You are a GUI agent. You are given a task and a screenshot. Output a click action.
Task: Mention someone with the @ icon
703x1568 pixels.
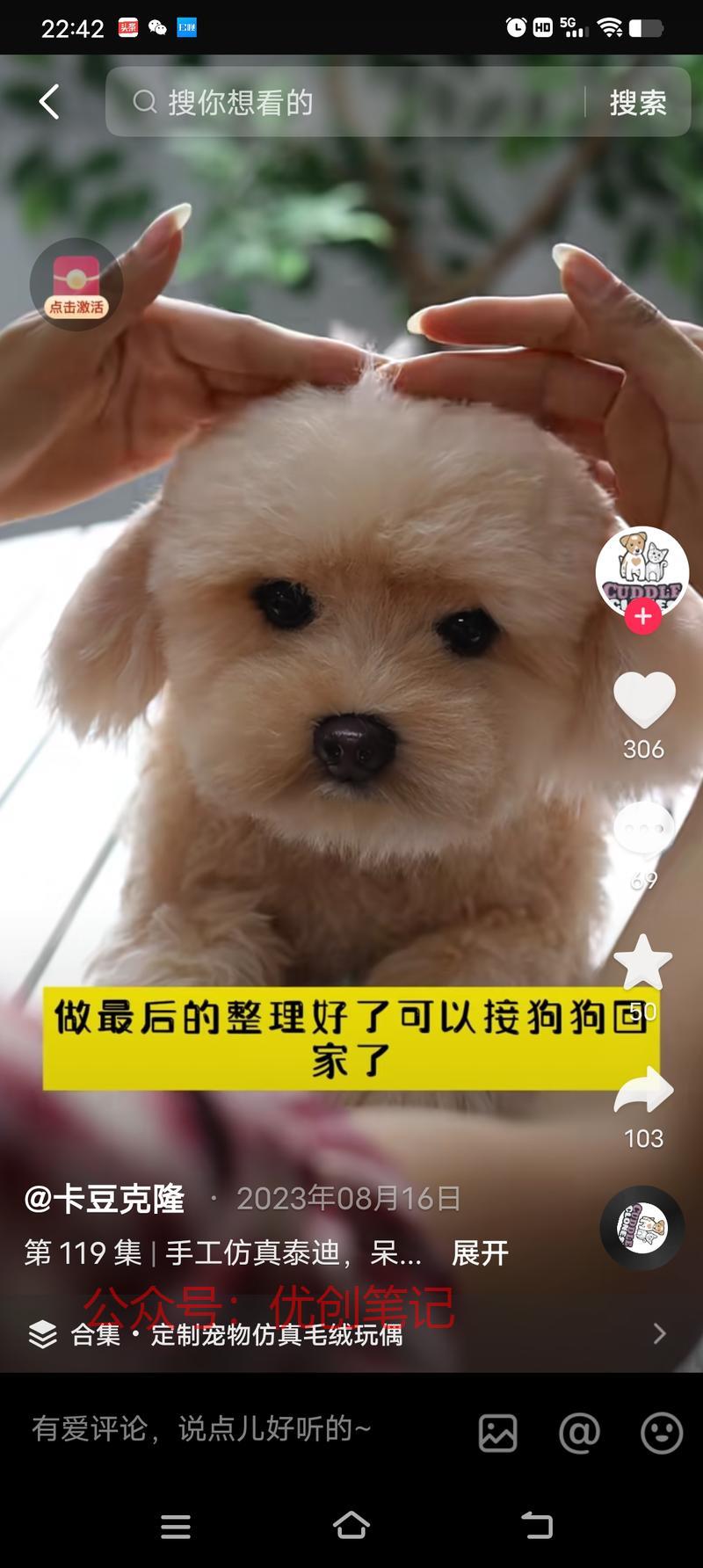pos(579,1433)
